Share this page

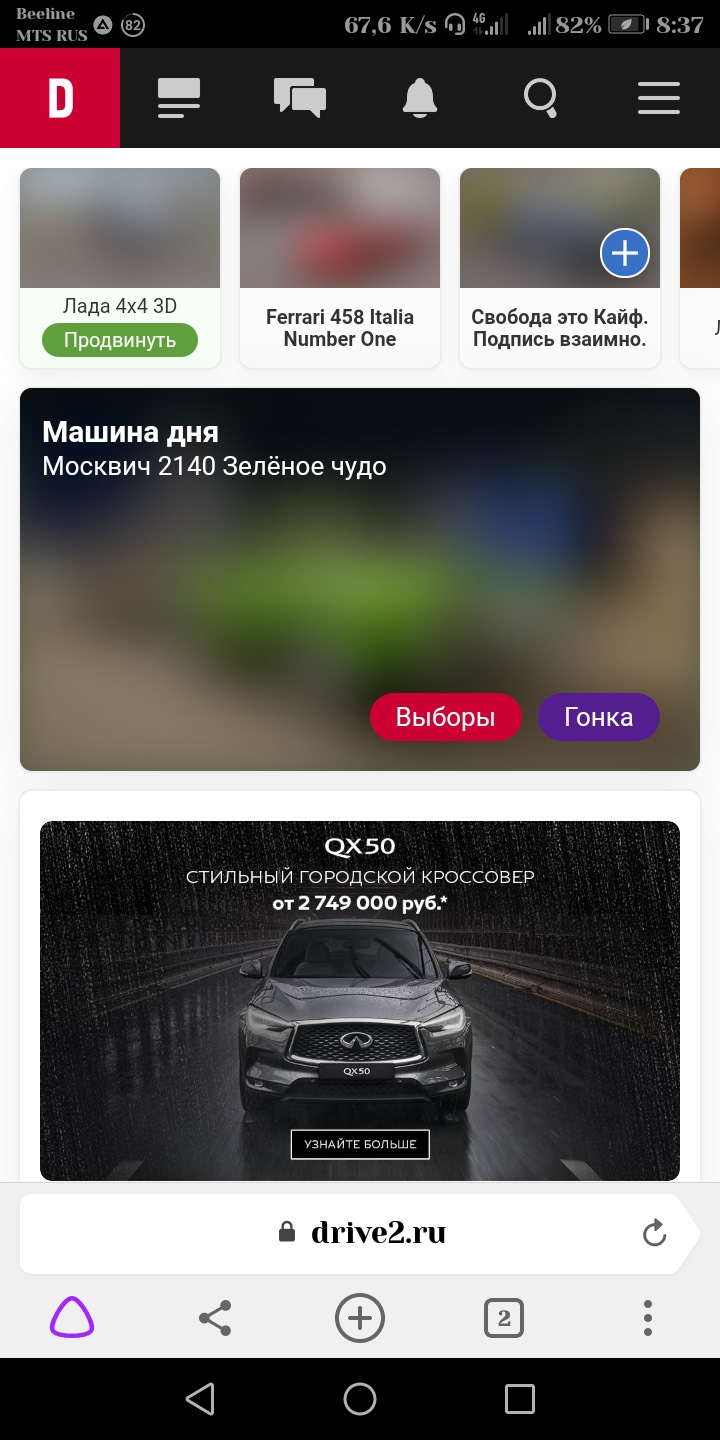tap(215, 1319)
